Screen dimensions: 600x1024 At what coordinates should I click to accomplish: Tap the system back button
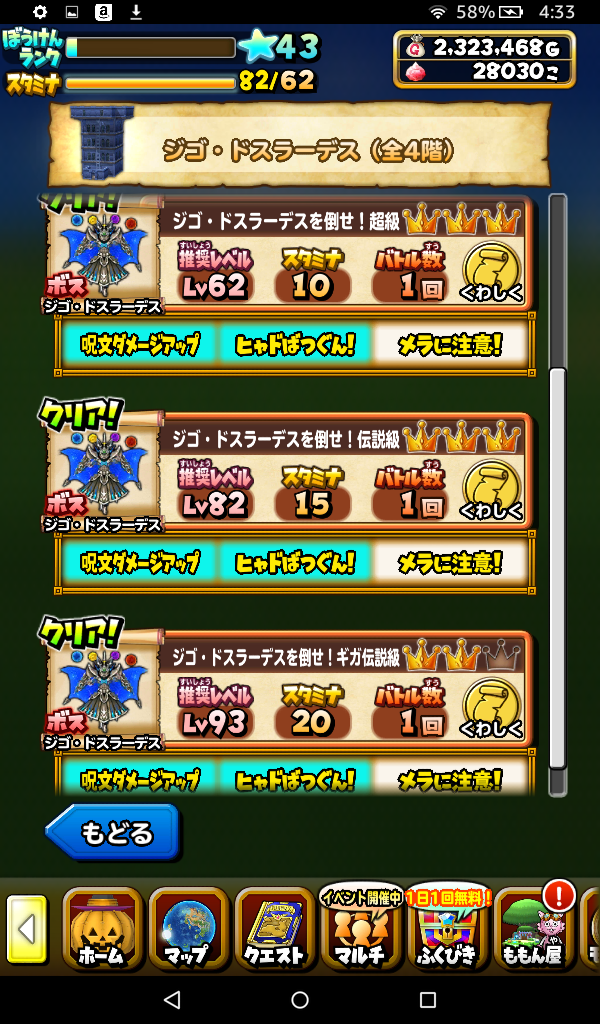tap(172, 1000)
